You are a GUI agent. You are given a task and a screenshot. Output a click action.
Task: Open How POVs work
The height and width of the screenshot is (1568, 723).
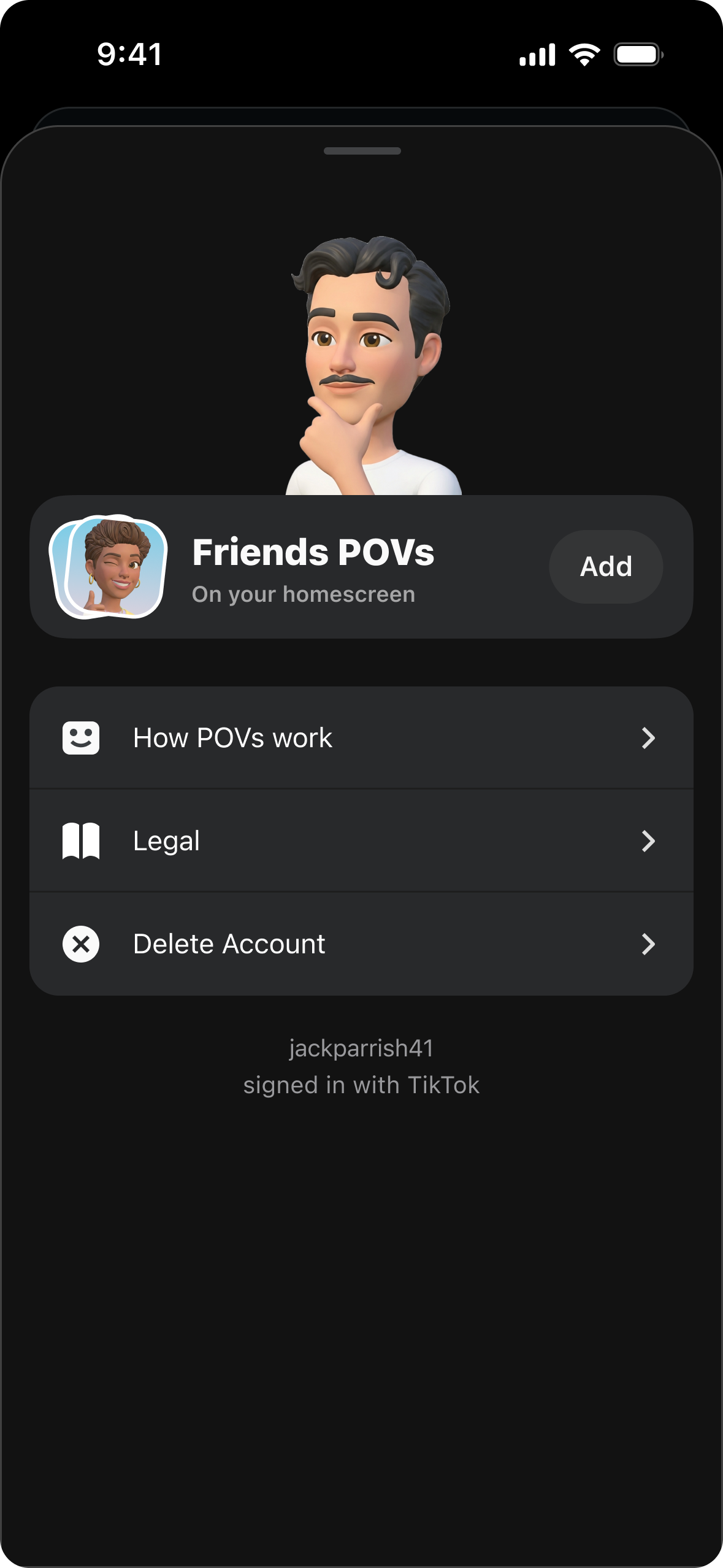coord(361,737)
